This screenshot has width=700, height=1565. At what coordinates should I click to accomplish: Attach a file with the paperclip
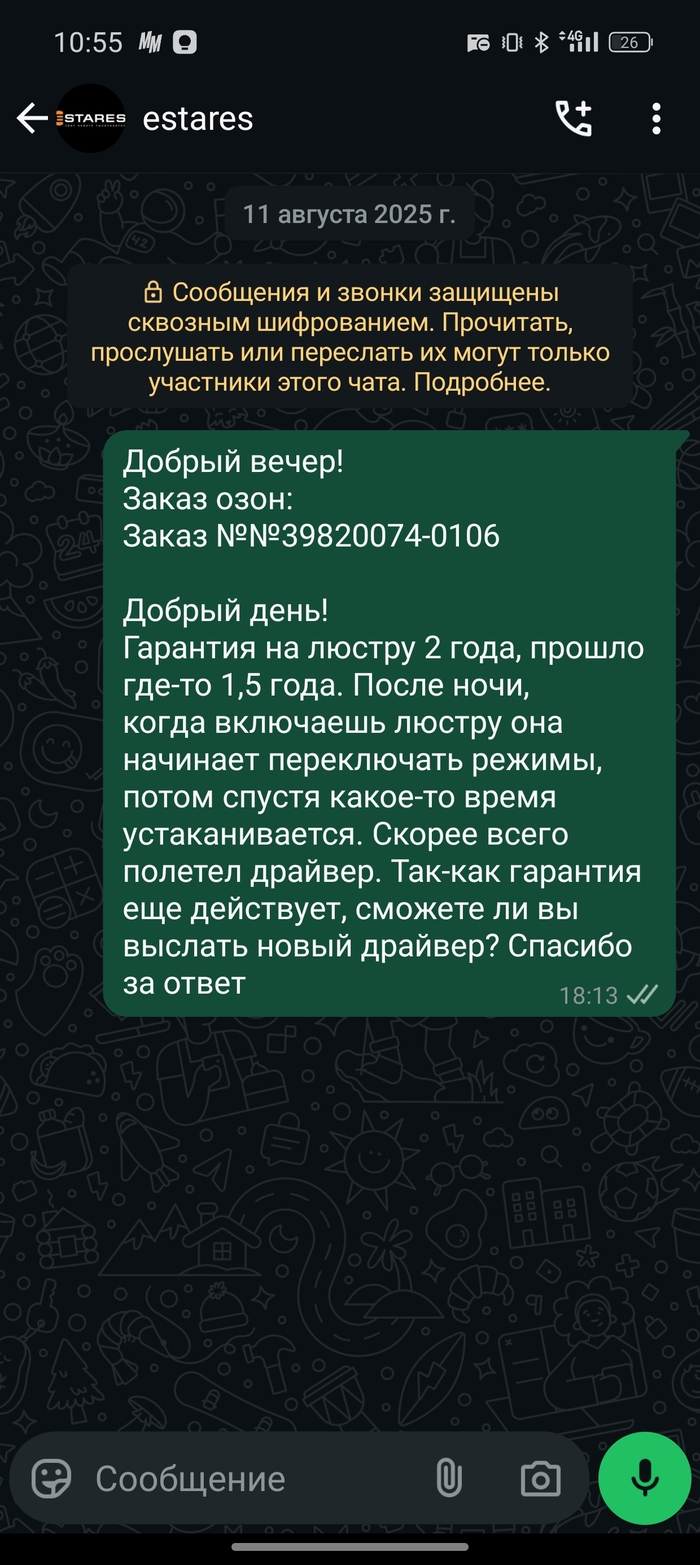point(447,1478)
